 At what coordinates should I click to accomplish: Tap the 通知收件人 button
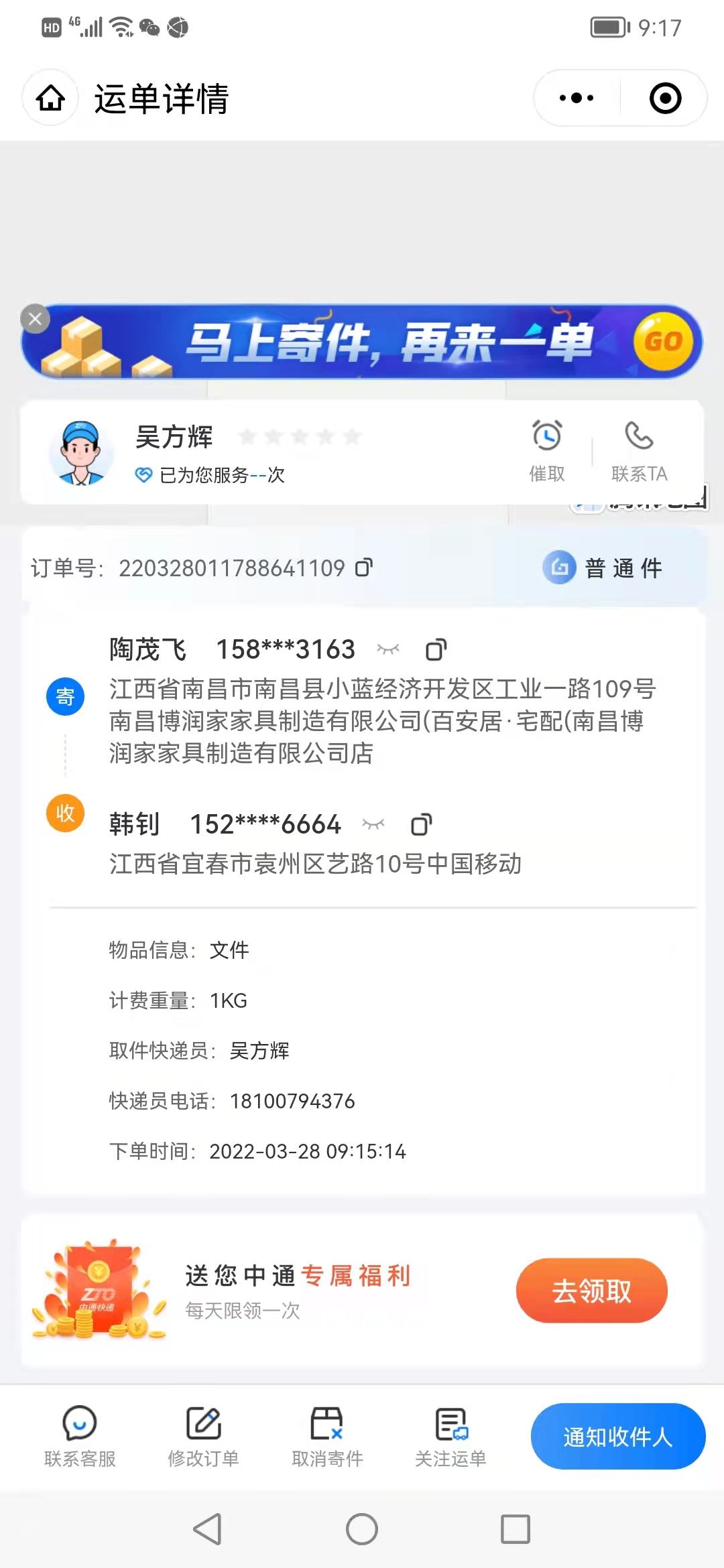[x=618, y=1436]
